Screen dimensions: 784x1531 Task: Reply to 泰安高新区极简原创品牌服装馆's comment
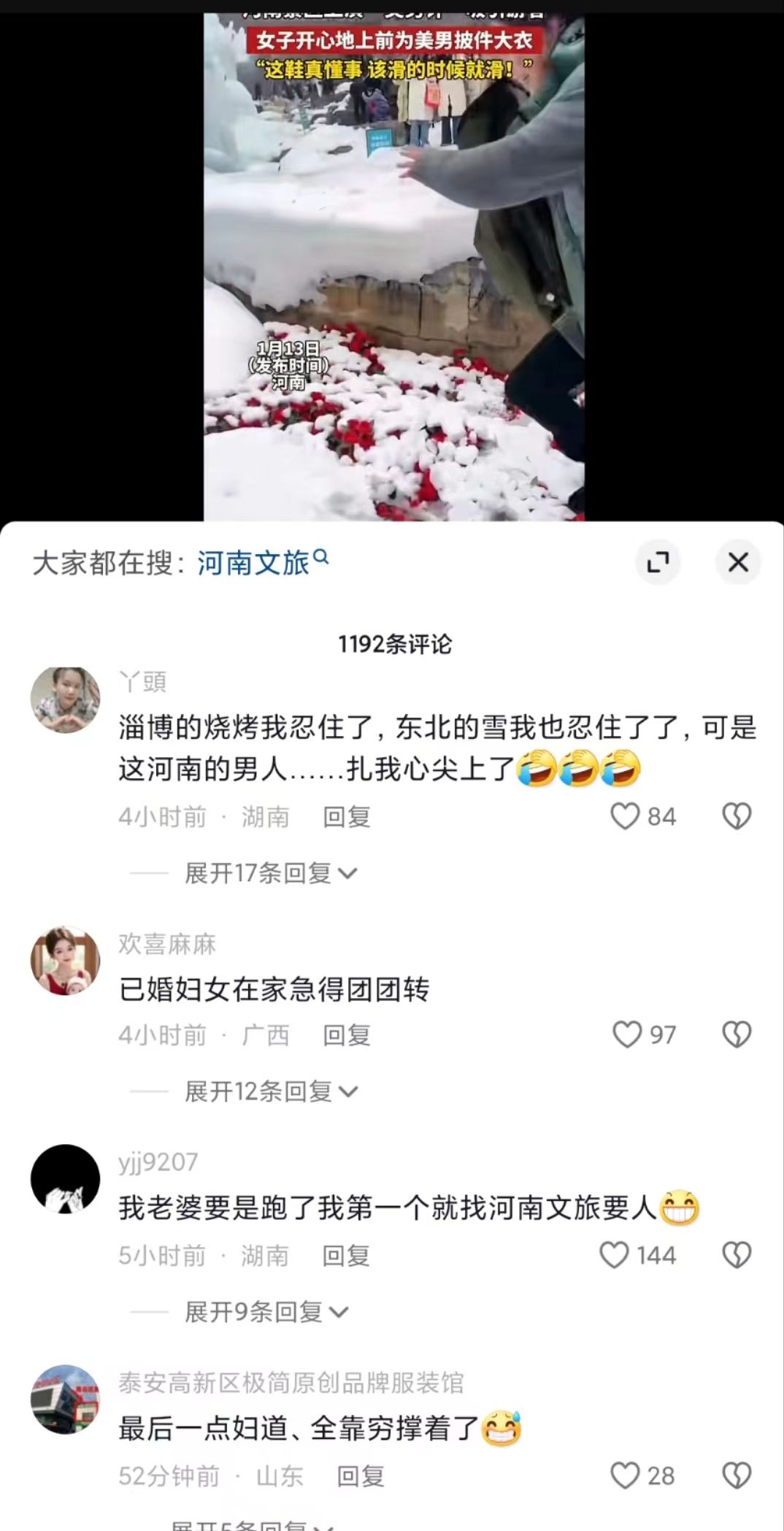click(x=360, y=1476)
